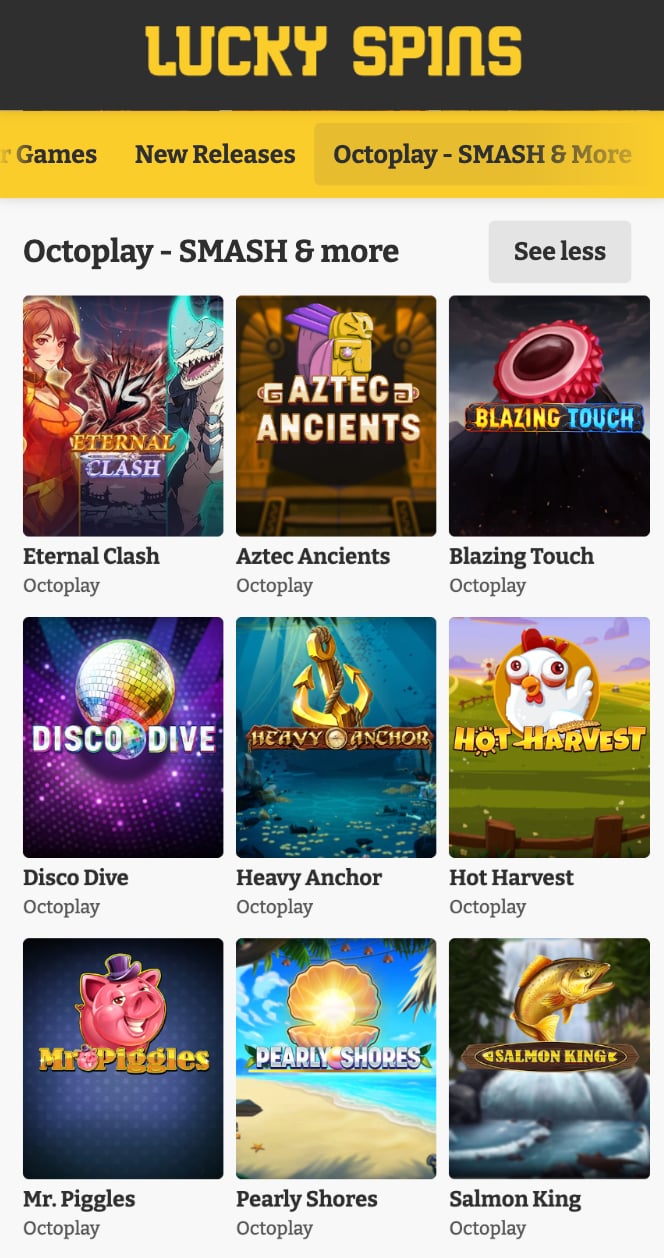Image resolution: width=664 pixels, height=1258 pixels.
Task: Play the Disco Dive game
Action: point(123,737)
